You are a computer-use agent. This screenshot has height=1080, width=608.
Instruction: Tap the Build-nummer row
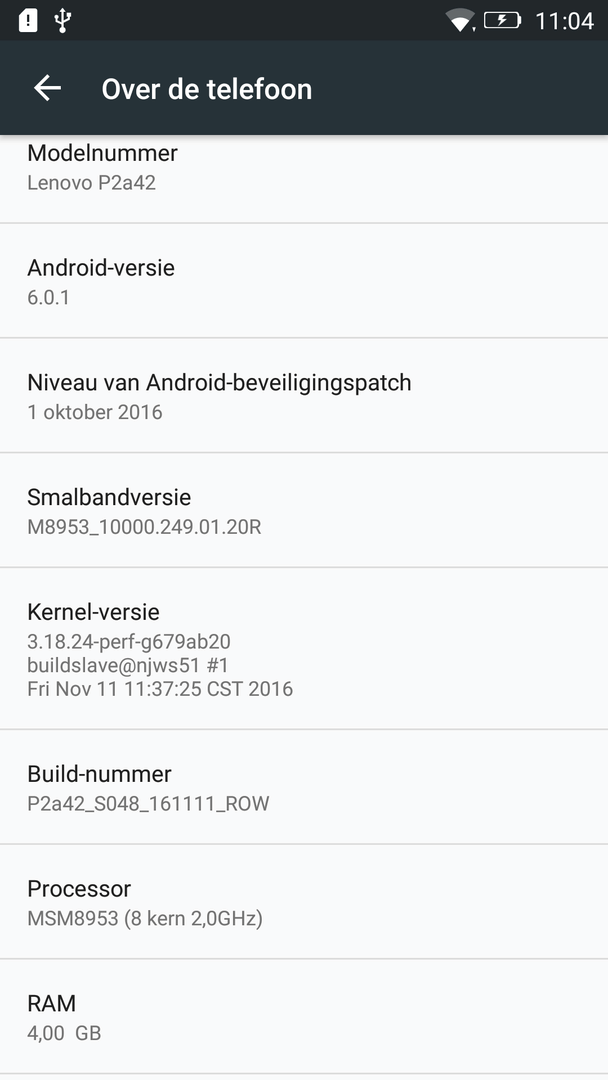pyautogui.click(x=304, y=787)
